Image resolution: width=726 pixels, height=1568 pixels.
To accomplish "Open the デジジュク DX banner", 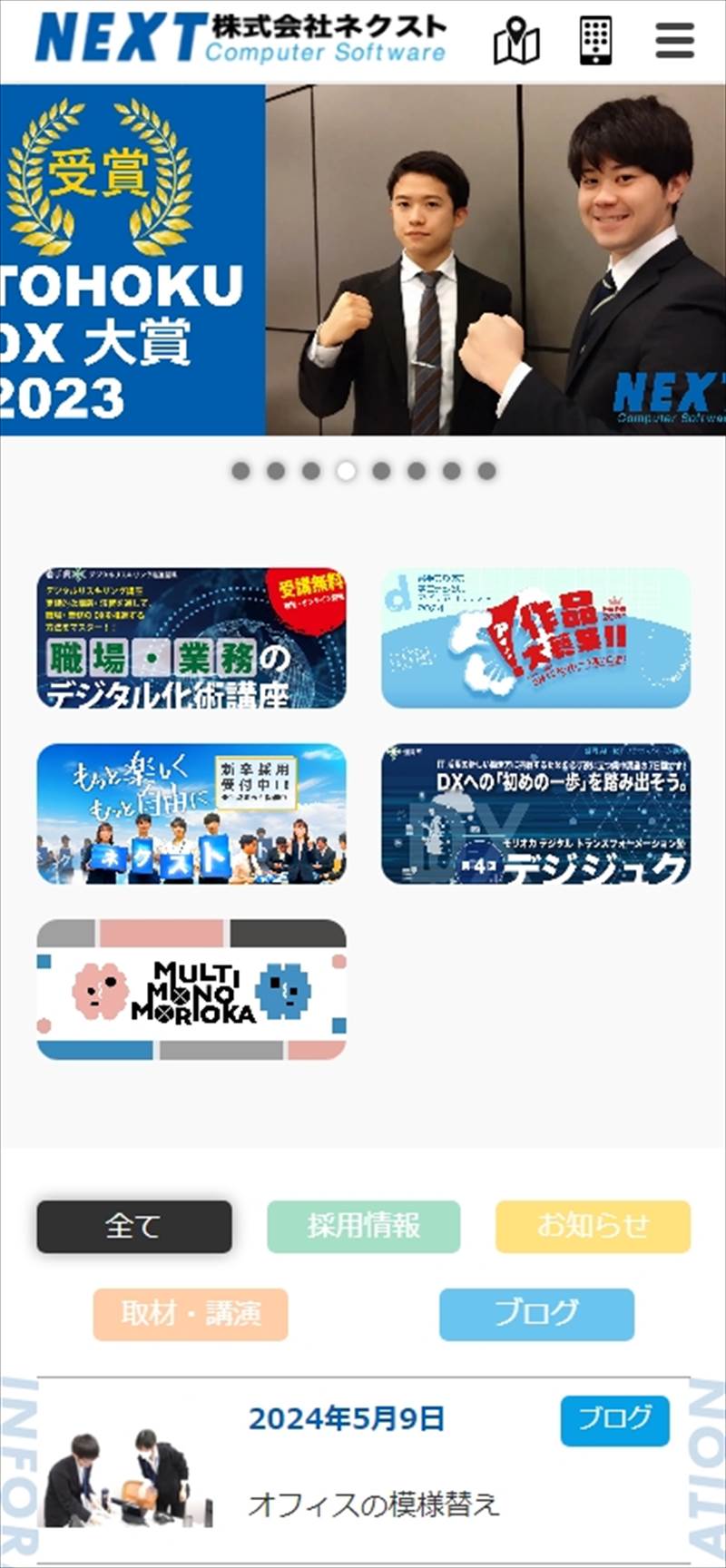I will pyautogui.click(x=535, y=814).
